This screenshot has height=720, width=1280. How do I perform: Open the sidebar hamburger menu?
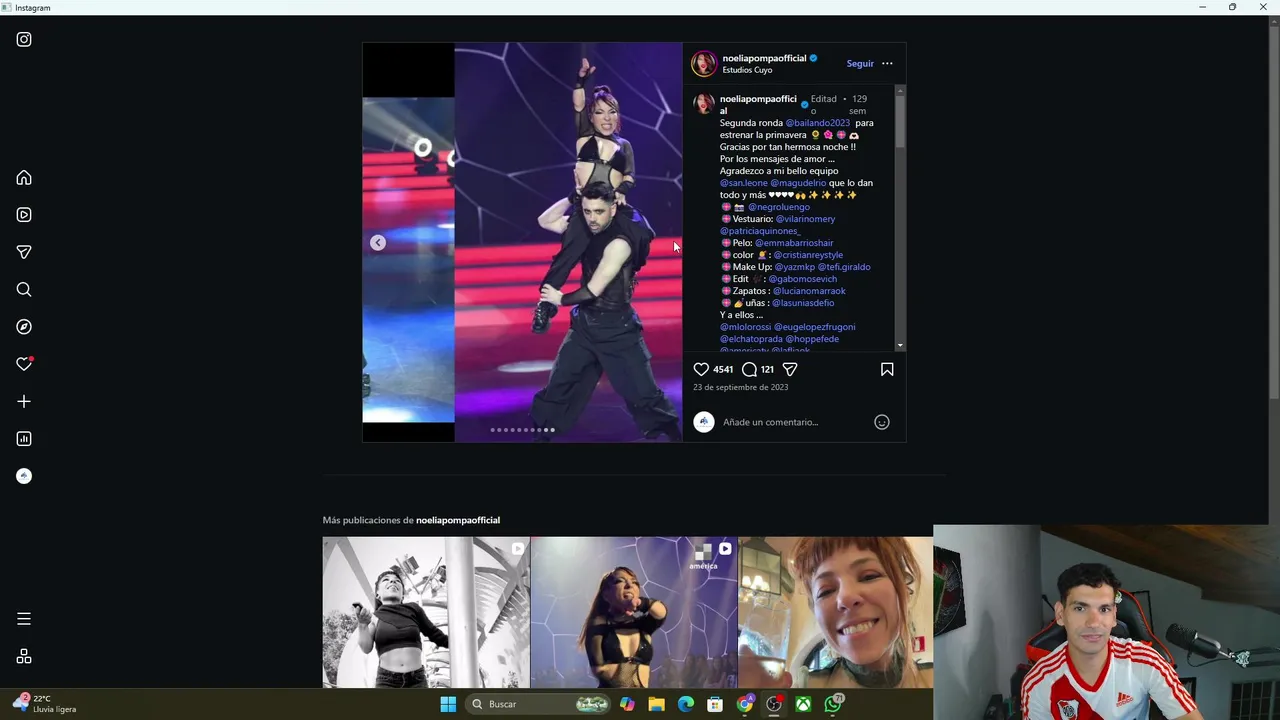coord(24,619)
